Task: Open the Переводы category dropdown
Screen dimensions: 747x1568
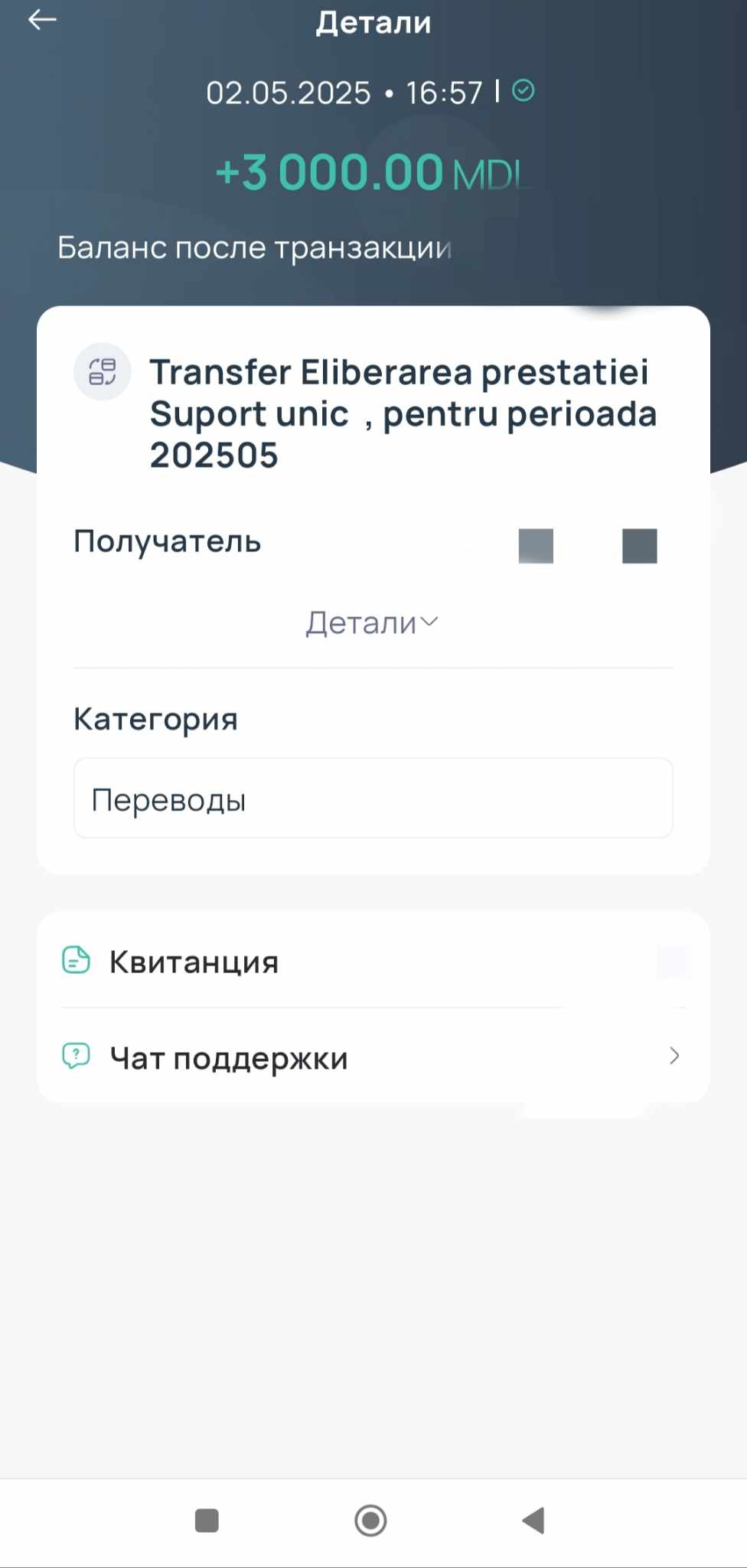Action: pos(373,799)
